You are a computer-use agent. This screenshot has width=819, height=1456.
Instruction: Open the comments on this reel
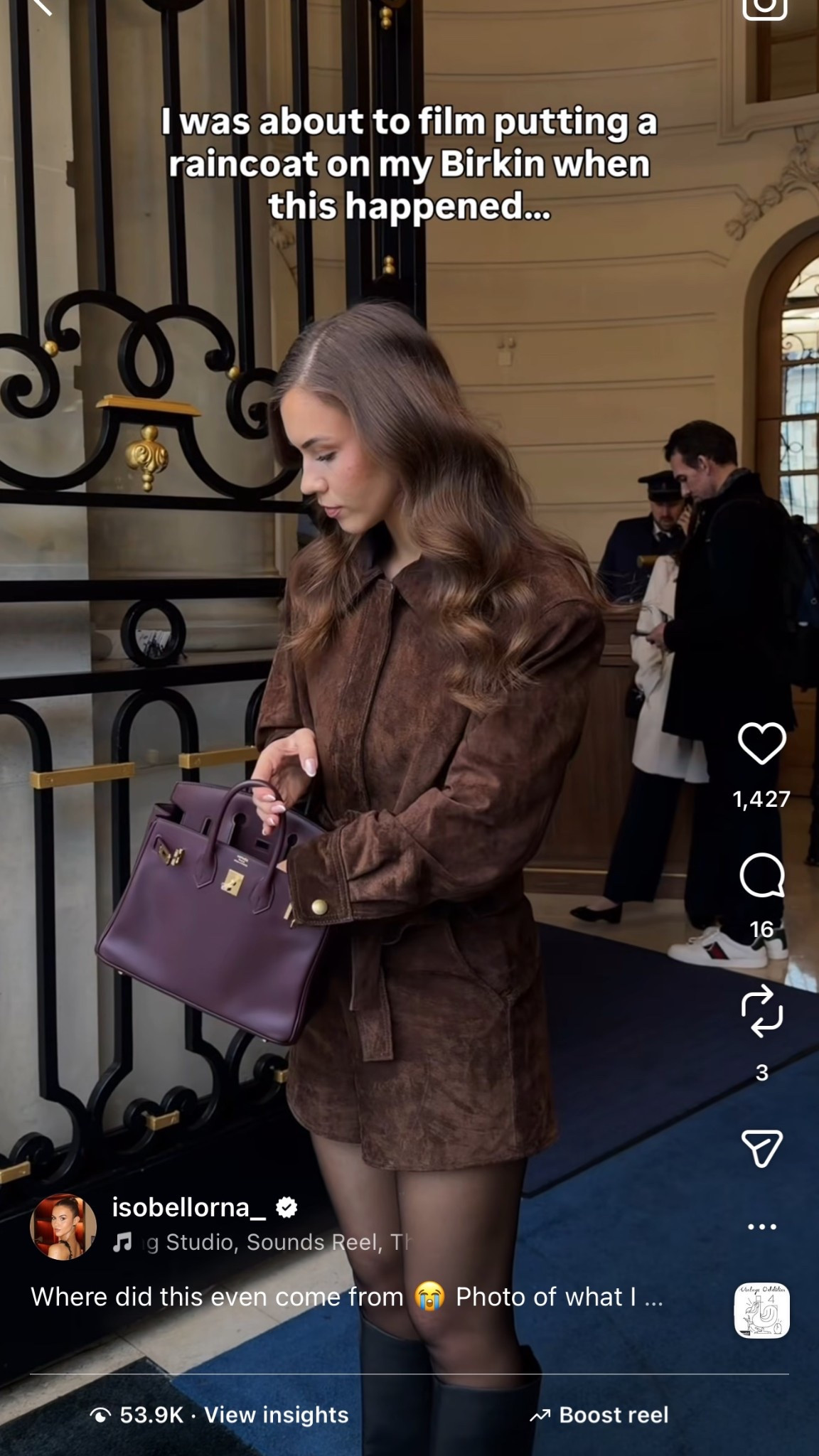(761, 876)
